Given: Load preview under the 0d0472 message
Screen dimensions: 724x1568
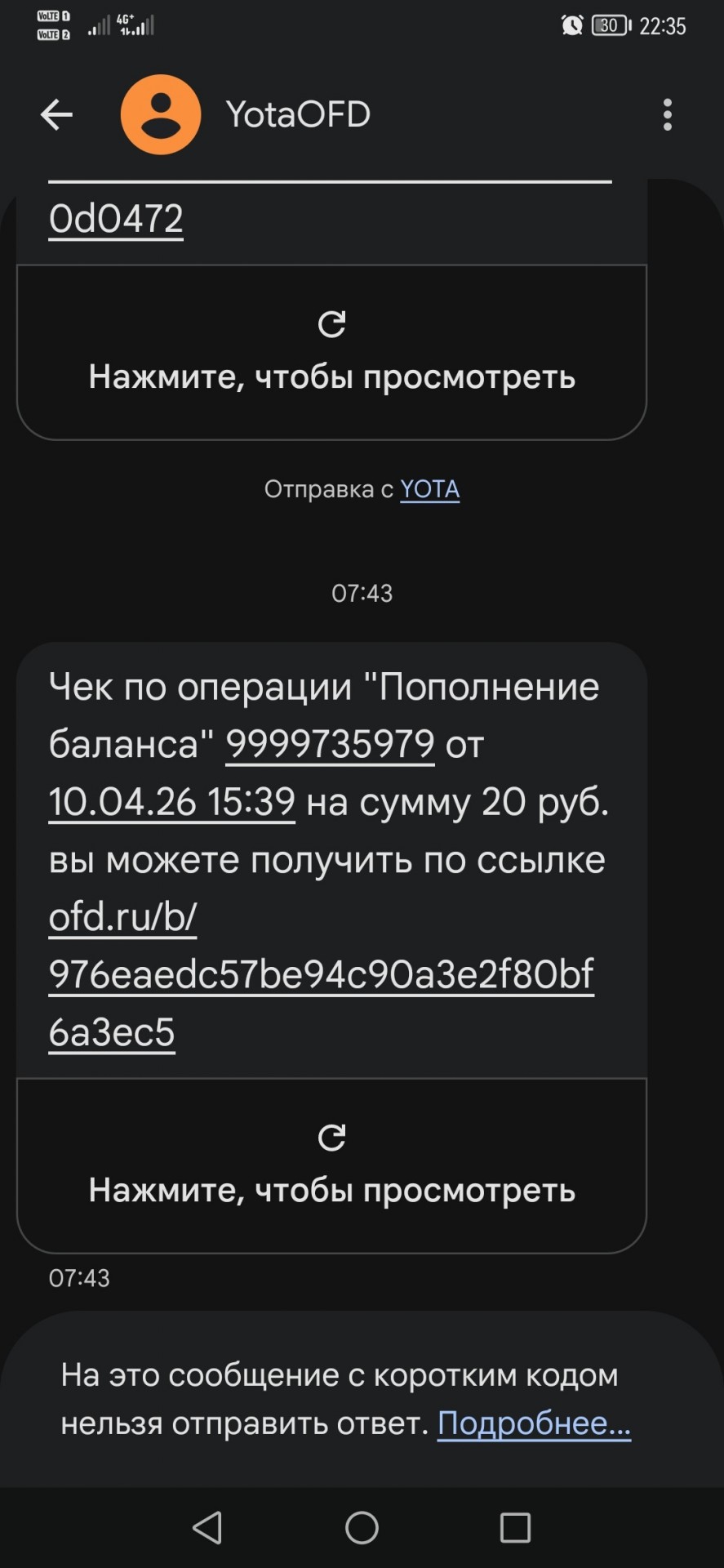Looking at the screenshot, I should pyautogui.click(x=331, y=352).
